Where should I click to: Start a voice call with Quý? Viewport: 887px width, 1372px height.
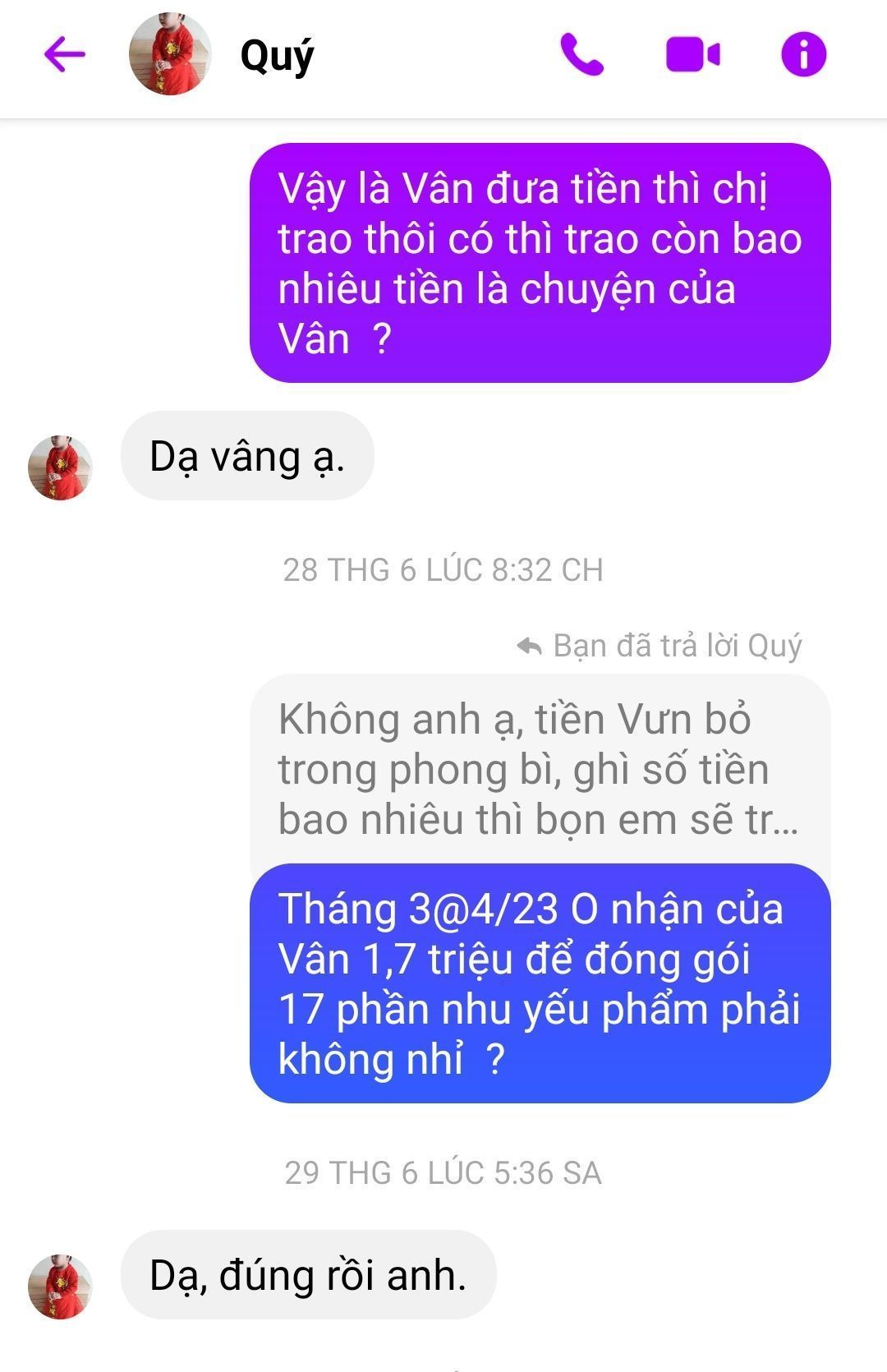581,55
